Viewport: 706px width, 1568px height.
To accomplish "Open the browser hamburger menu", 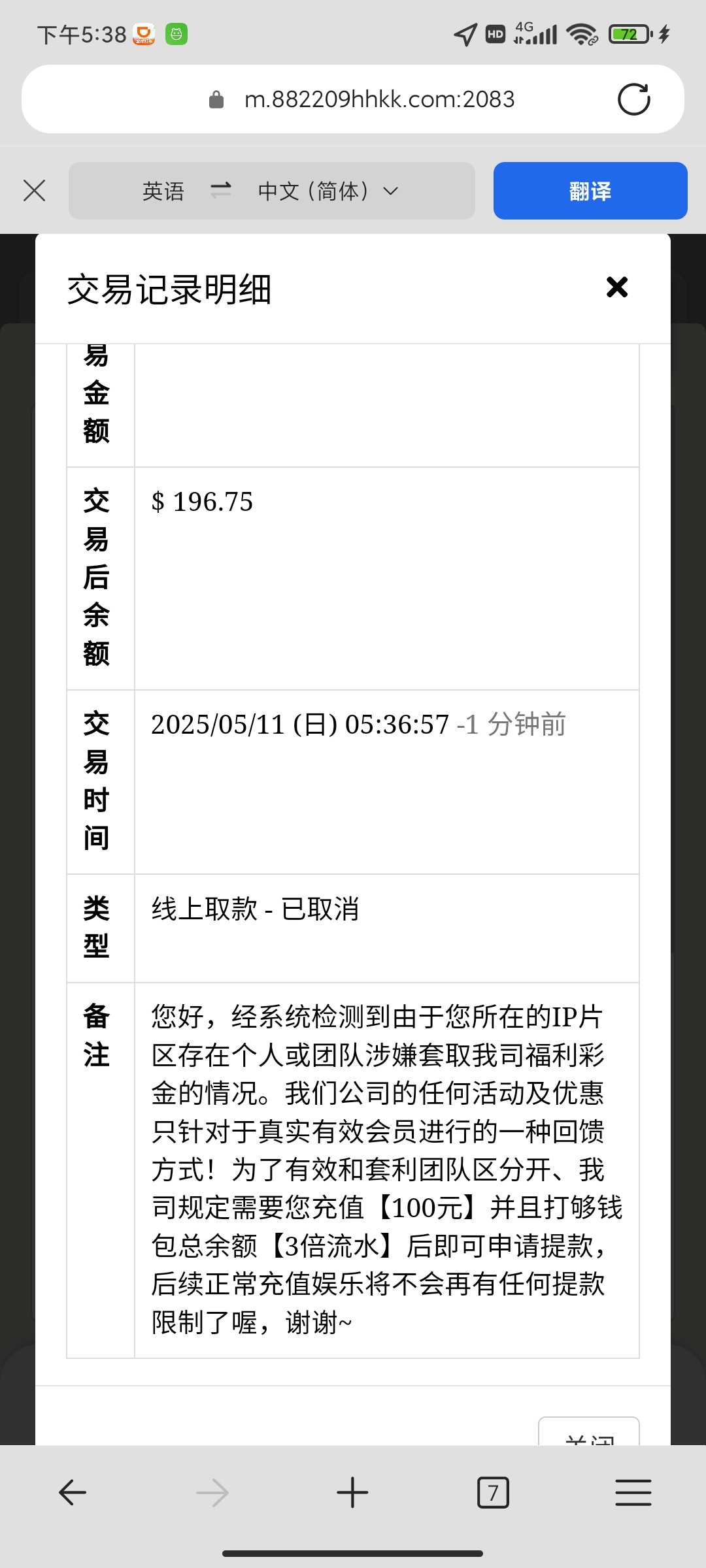I will pyautogui.click(x=633, y=1493).
